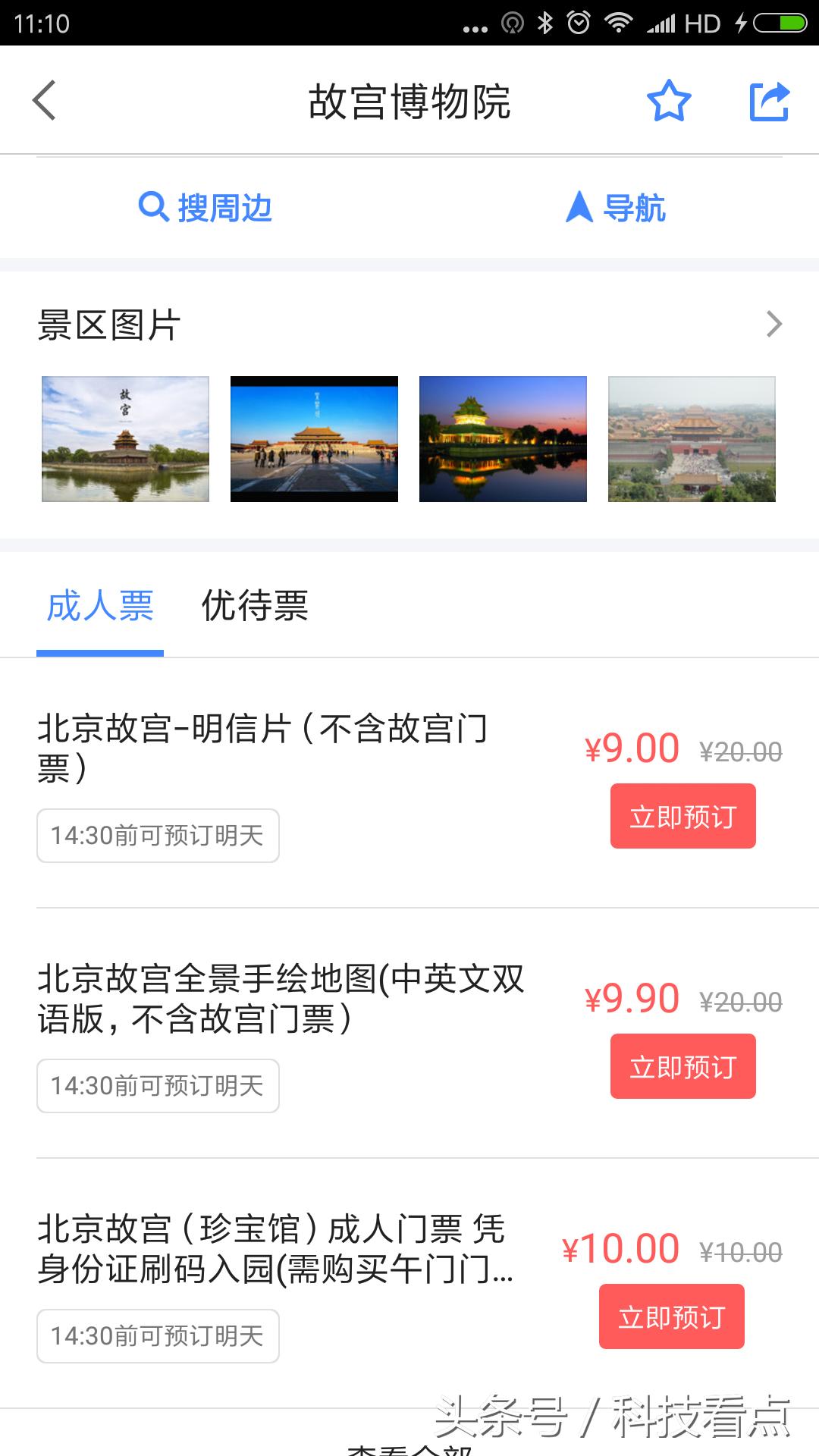The image size is (819, 1456).
Task: Tap the back arrow to return
Action: pos(44,99)
